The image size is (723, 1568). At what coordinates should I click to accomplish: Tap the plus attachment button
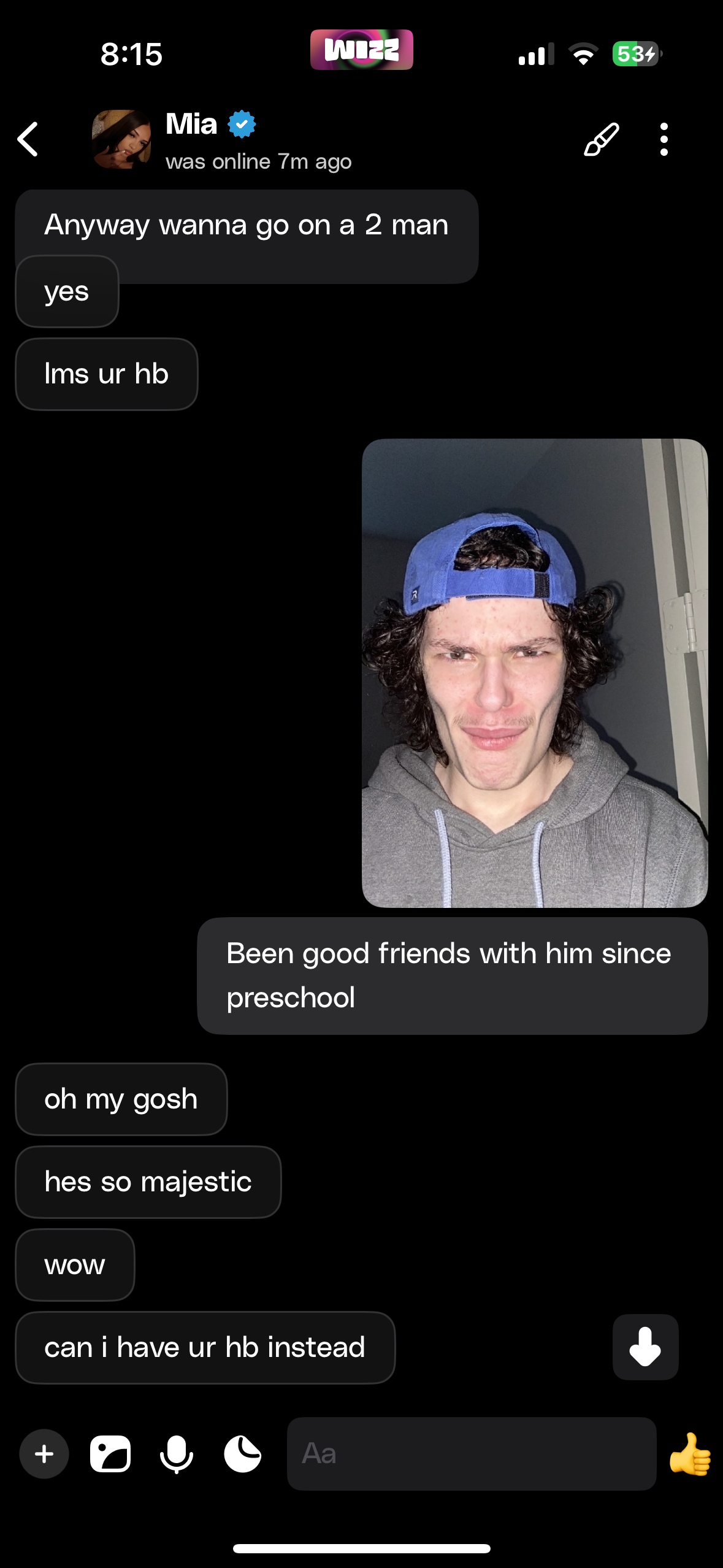(44, 1453)
